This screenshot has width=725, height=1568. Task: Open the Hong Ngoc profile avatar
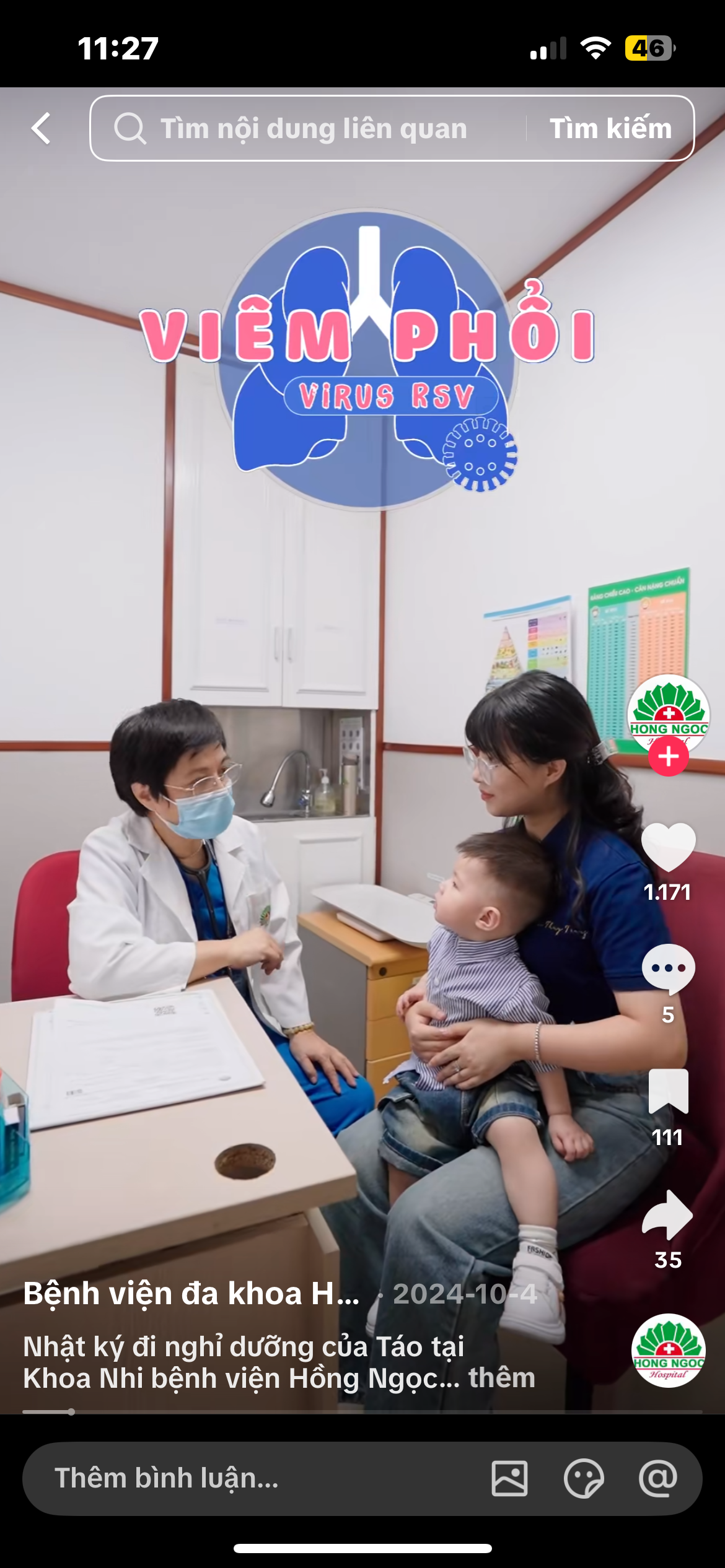point(668,712)
